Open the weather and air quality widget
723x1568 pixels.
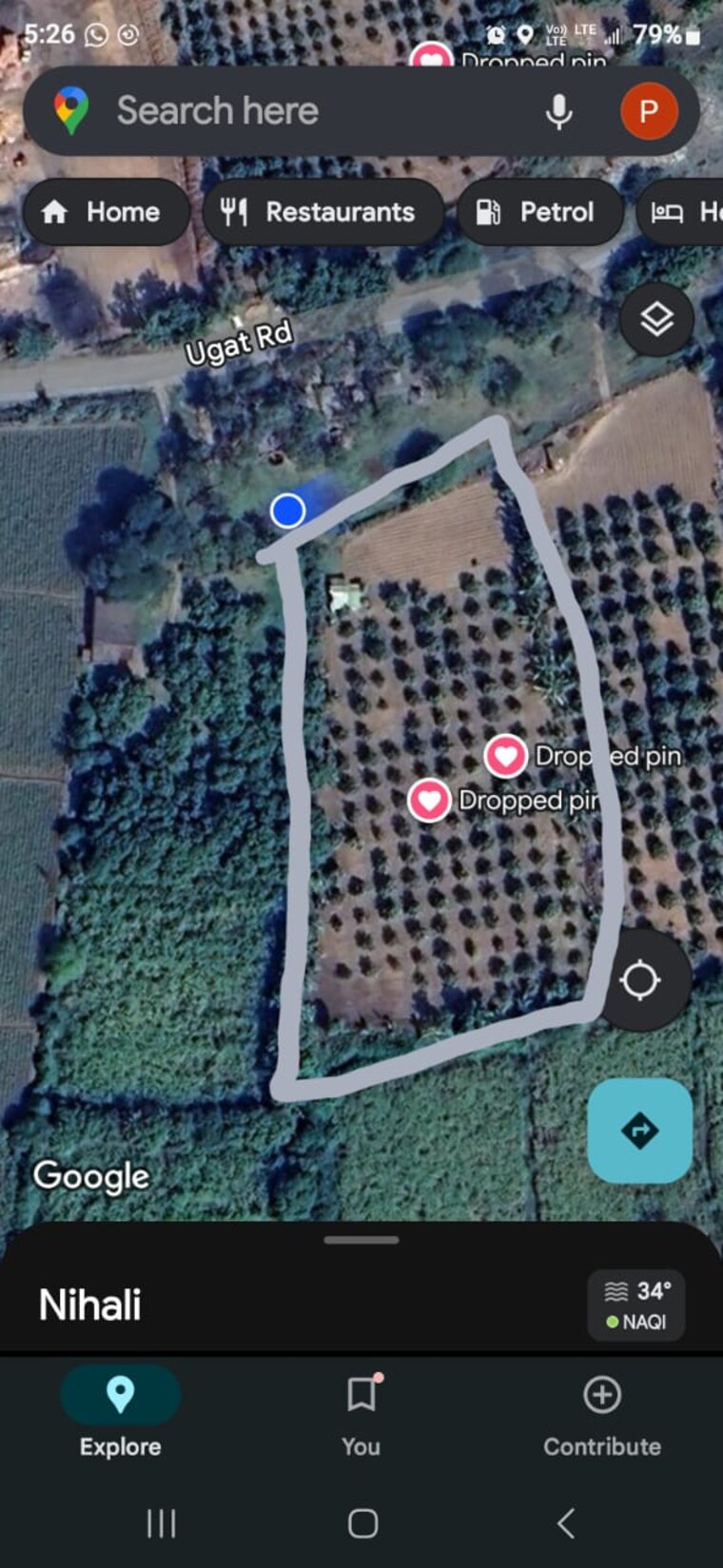pyautogui.click(x=636, y=1306)
